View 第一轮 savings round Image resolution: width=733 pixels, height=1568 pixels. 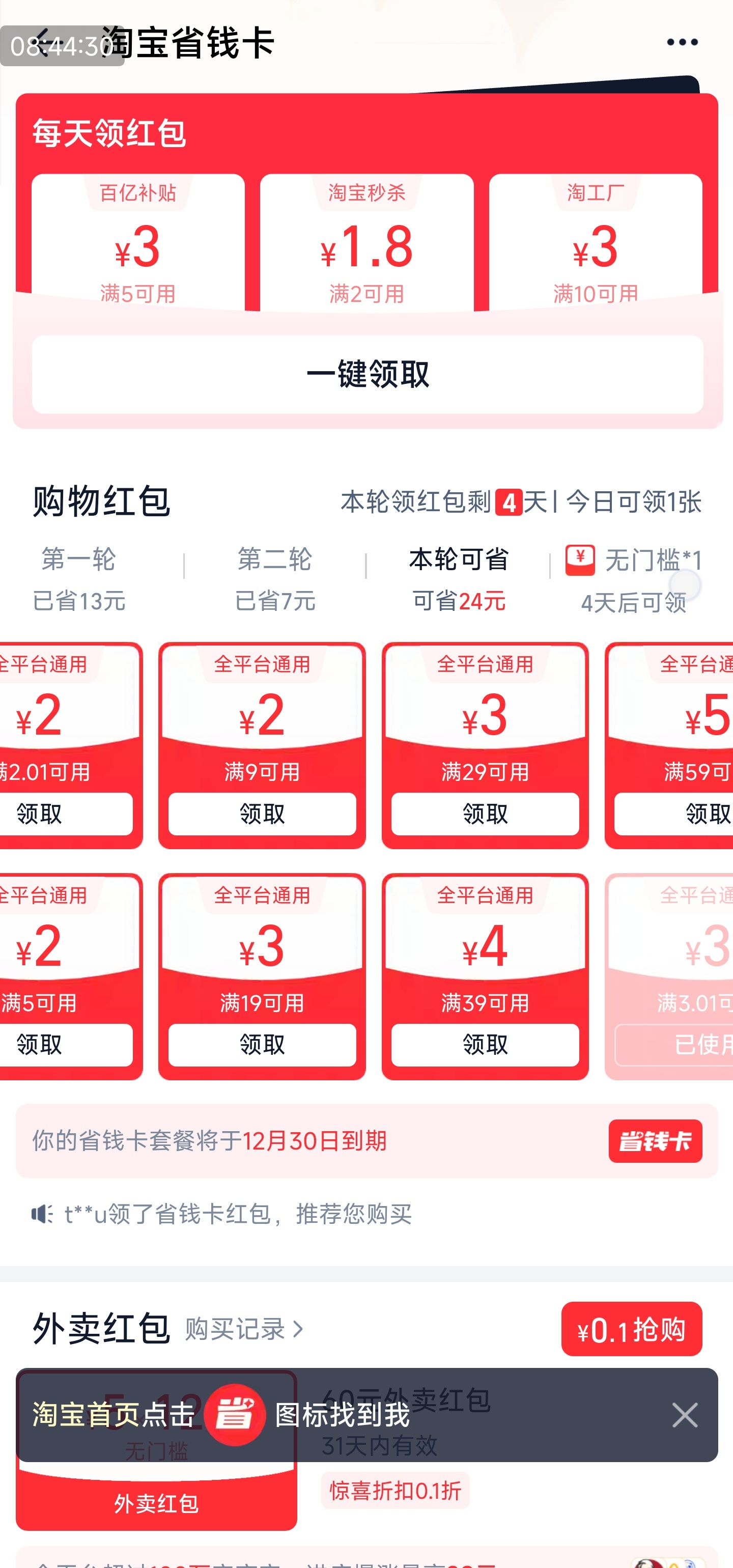(x=79, y=578)
